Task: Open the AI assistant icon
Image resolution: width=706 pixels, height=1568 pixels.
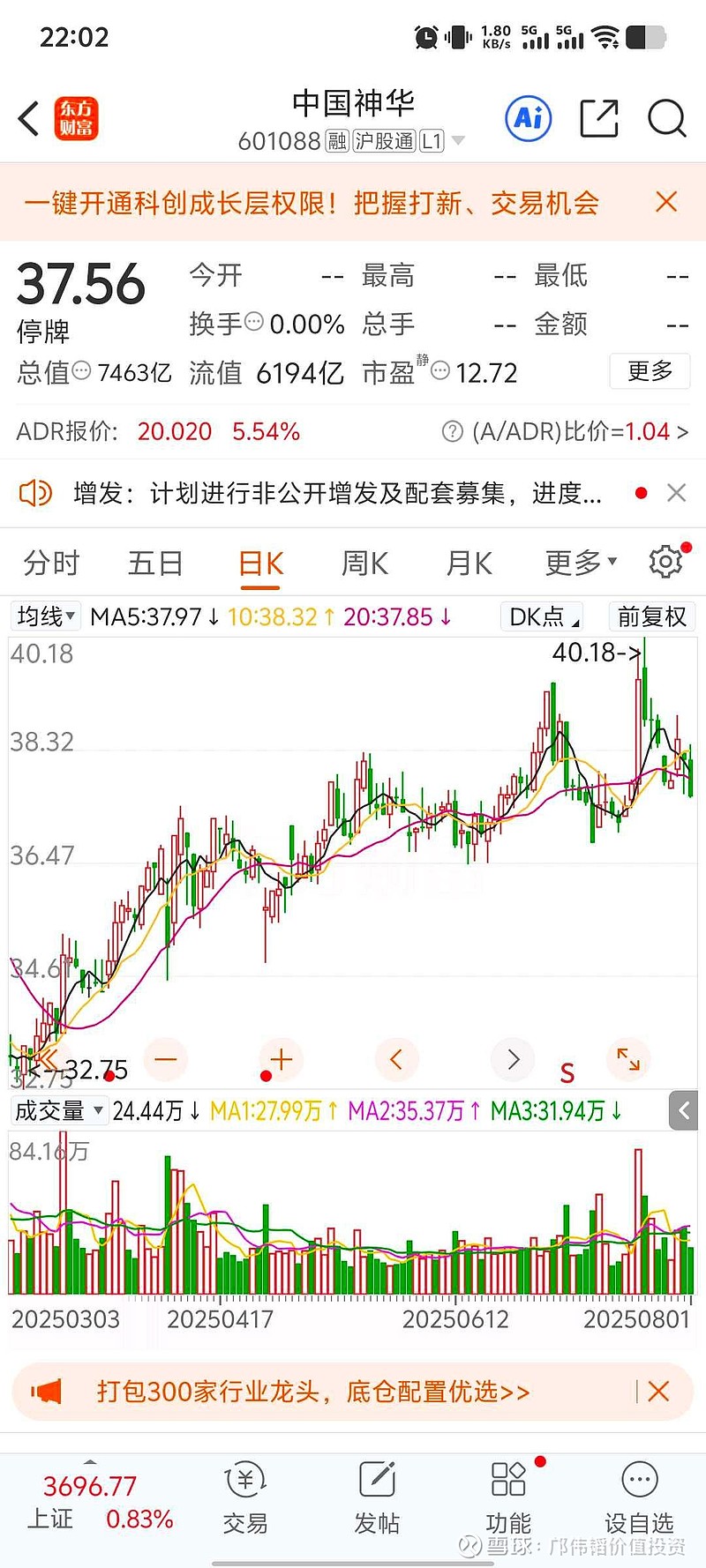Action: tap(529, 118)
